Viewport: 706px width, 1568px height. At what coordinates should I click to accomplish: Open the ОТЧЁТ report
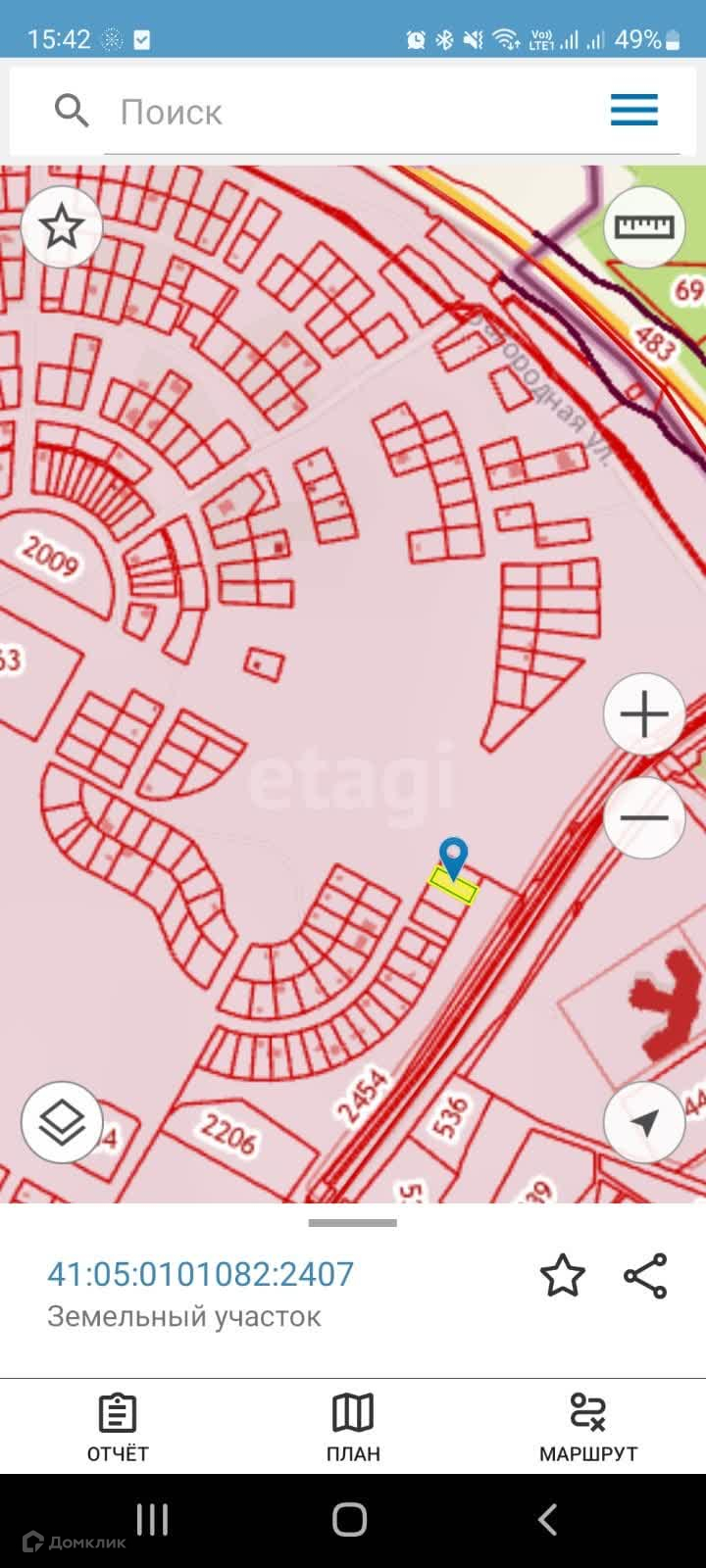118,1428
